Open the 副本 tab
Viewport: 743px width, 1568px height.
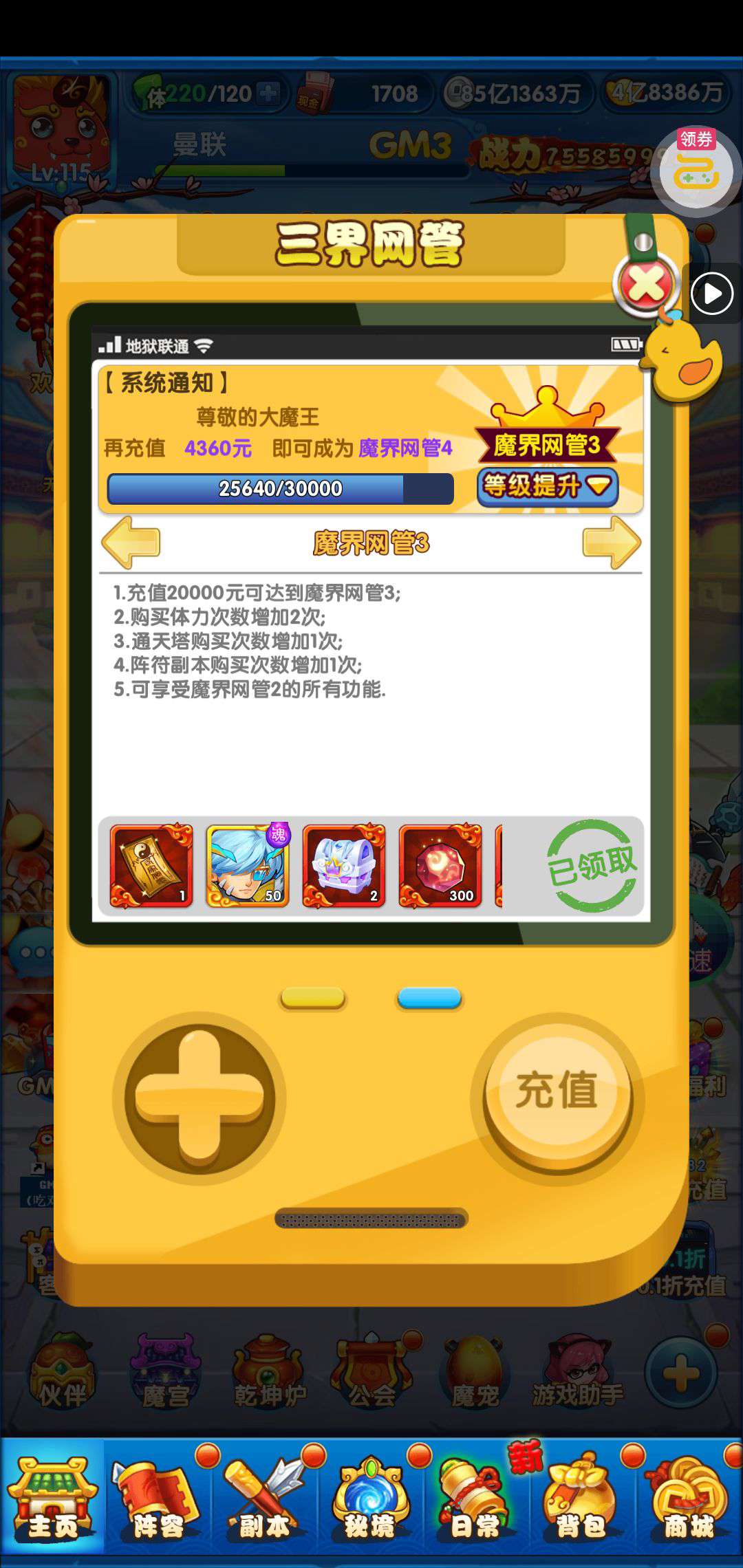tap(264, 1499)
